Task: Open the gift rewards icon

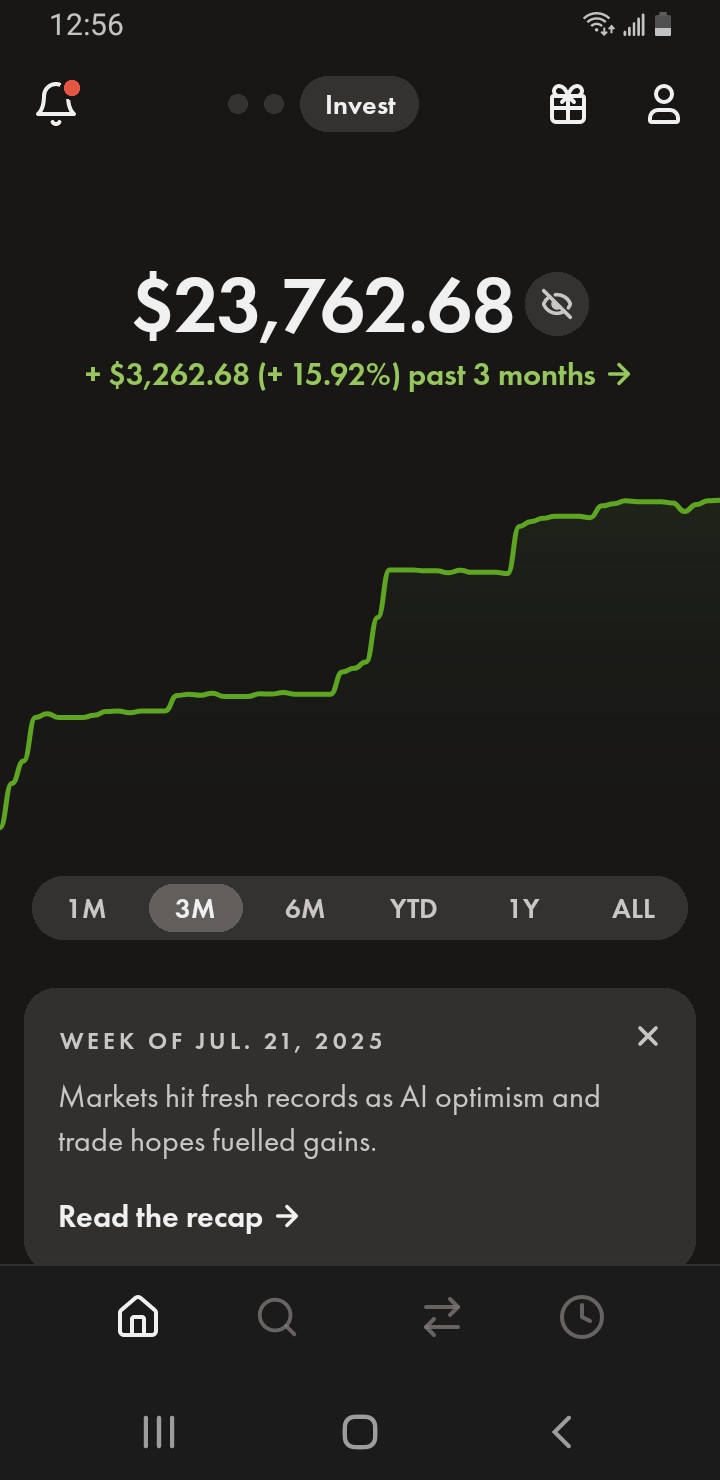Action: [568, 104]
